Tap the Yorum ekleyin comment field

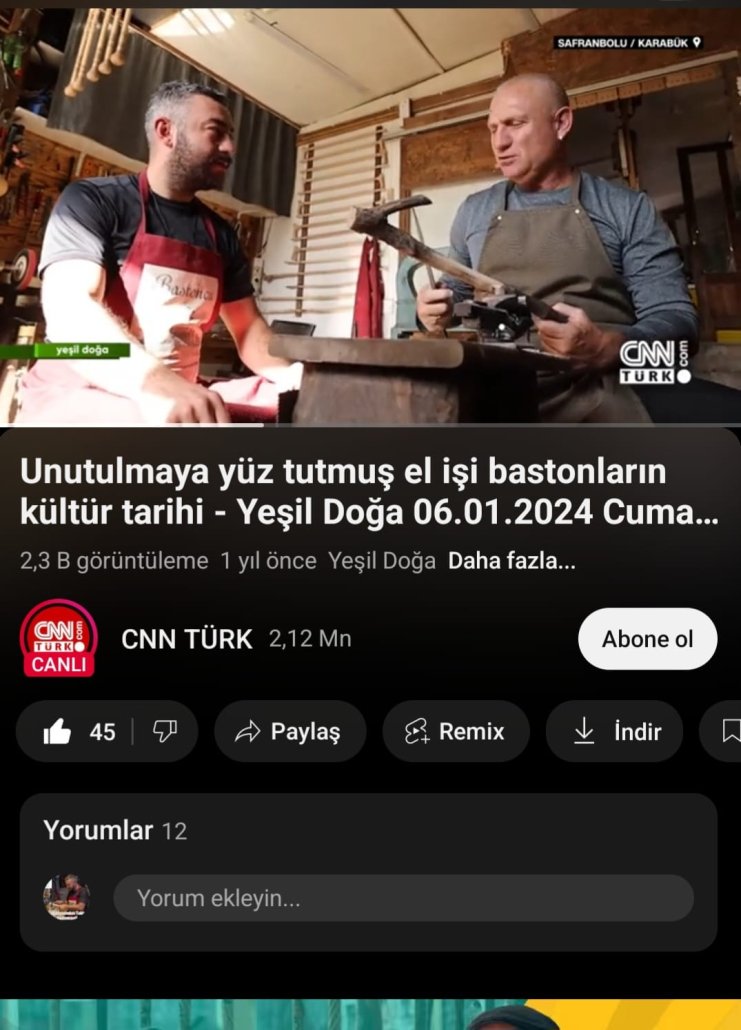tap(403, 898)
